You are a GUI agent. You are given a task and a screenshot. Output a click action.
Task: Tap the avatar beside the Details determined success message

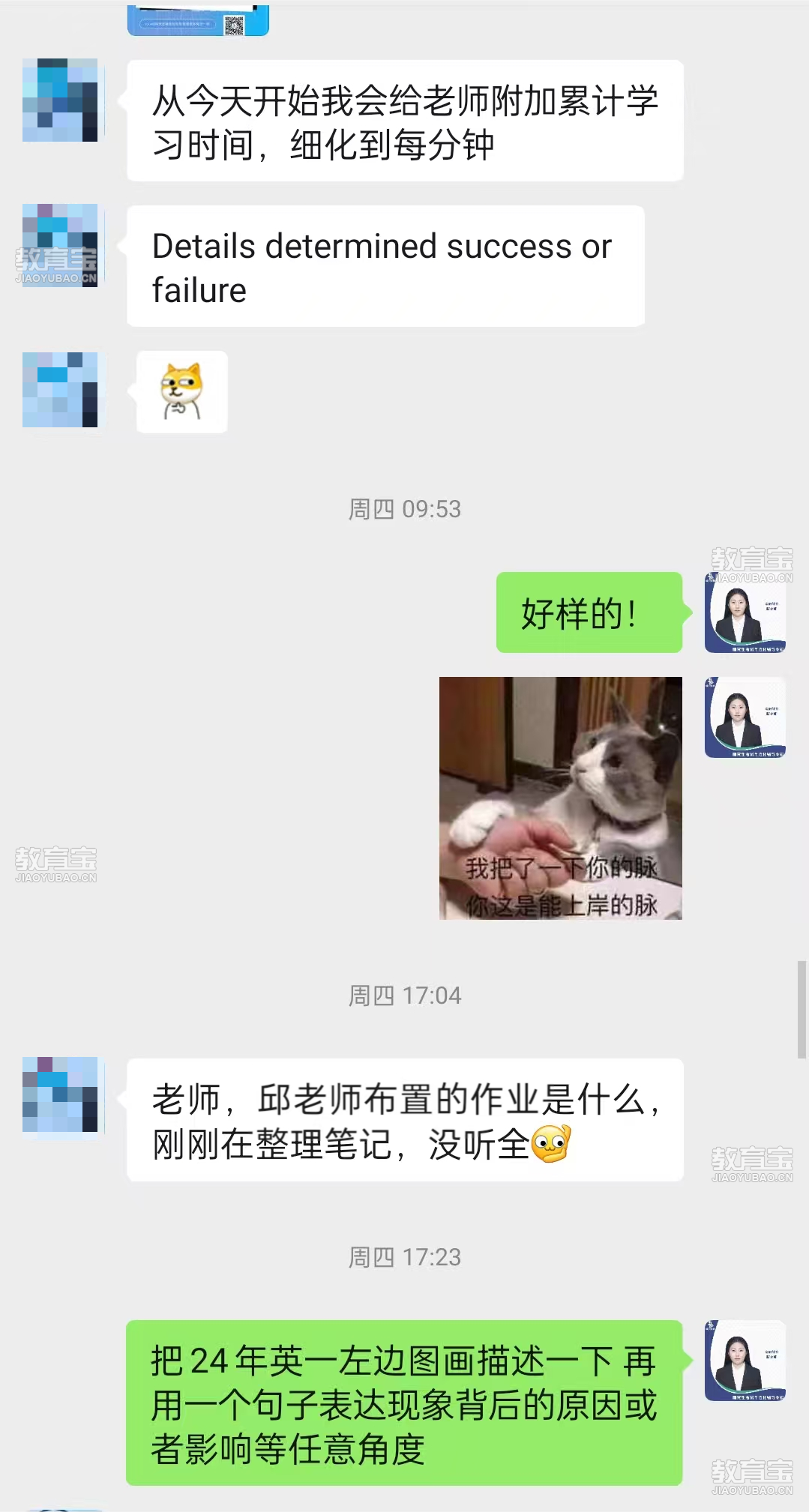(60, 245)
